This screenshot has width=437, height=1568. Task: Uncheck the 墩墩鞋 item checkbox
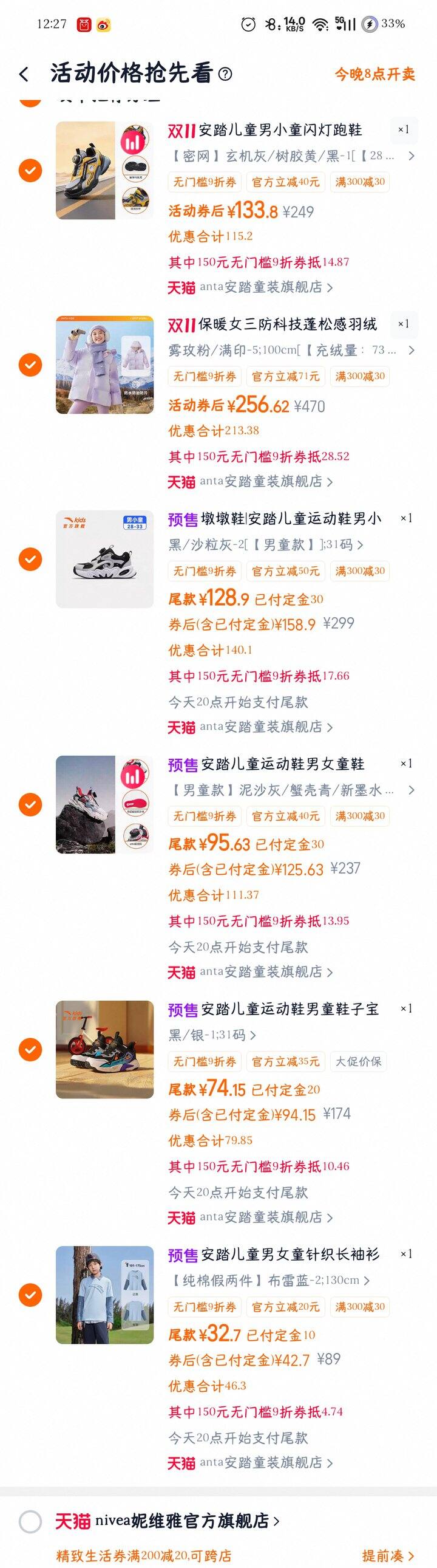30,559
